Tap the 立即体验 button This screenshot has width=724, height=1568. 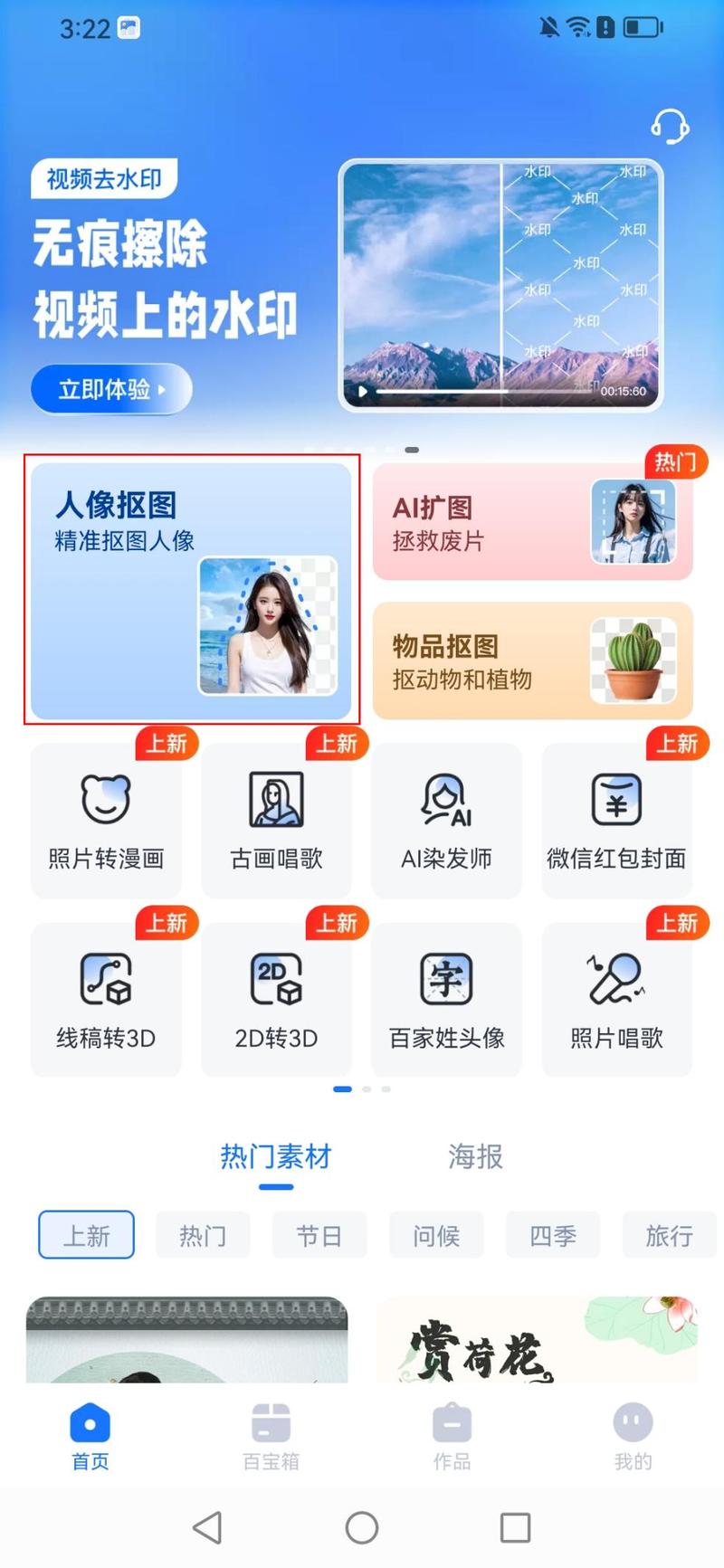[110, 388]
